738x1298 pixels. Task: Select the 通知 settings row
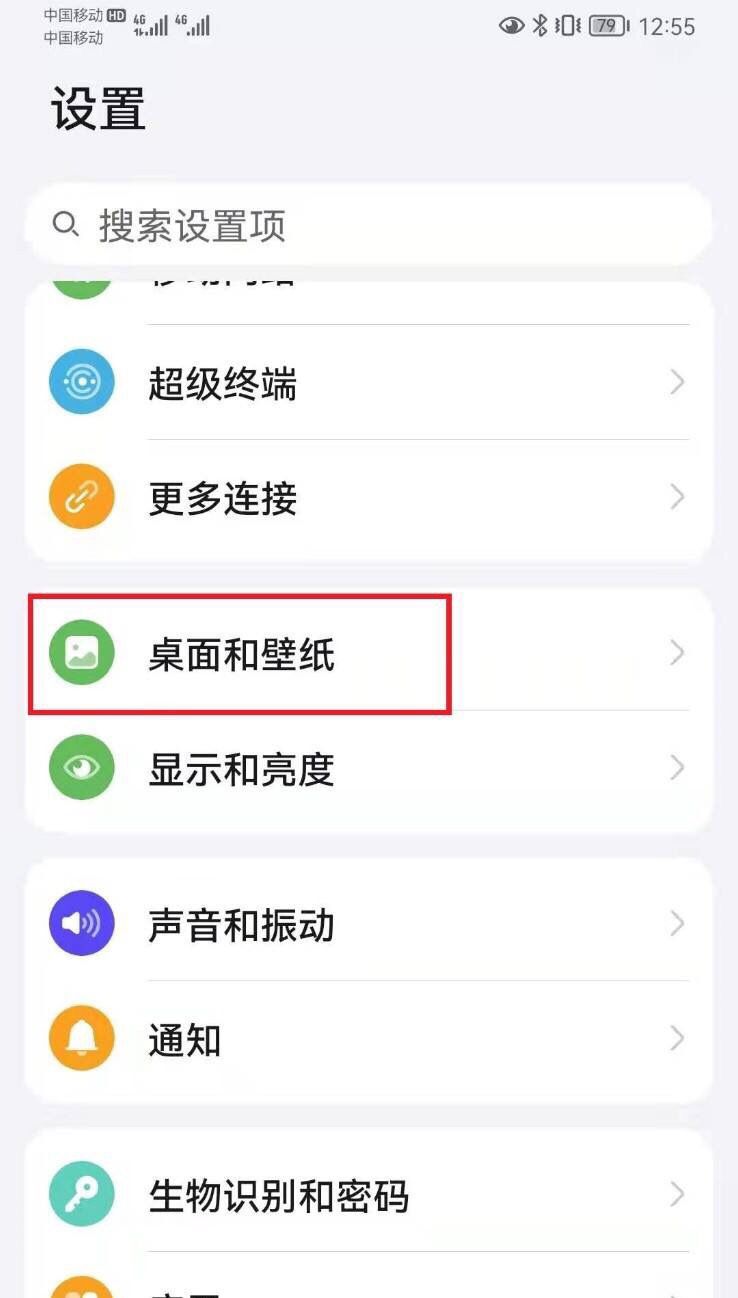(x=368, y=1039)
